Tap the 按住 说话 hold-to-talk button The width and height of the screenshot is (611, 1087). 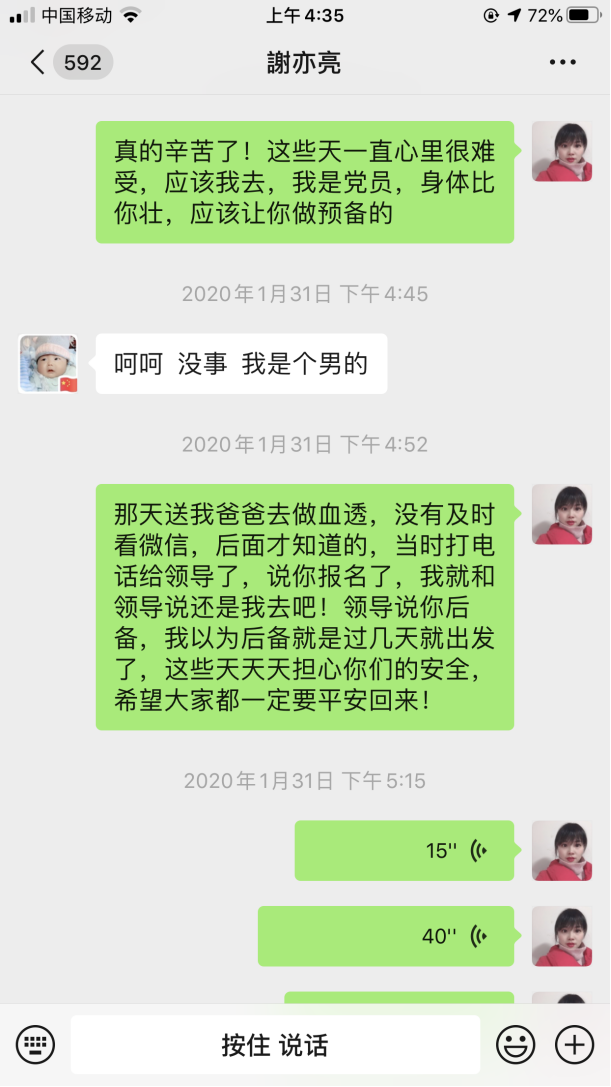[275, 1045]
